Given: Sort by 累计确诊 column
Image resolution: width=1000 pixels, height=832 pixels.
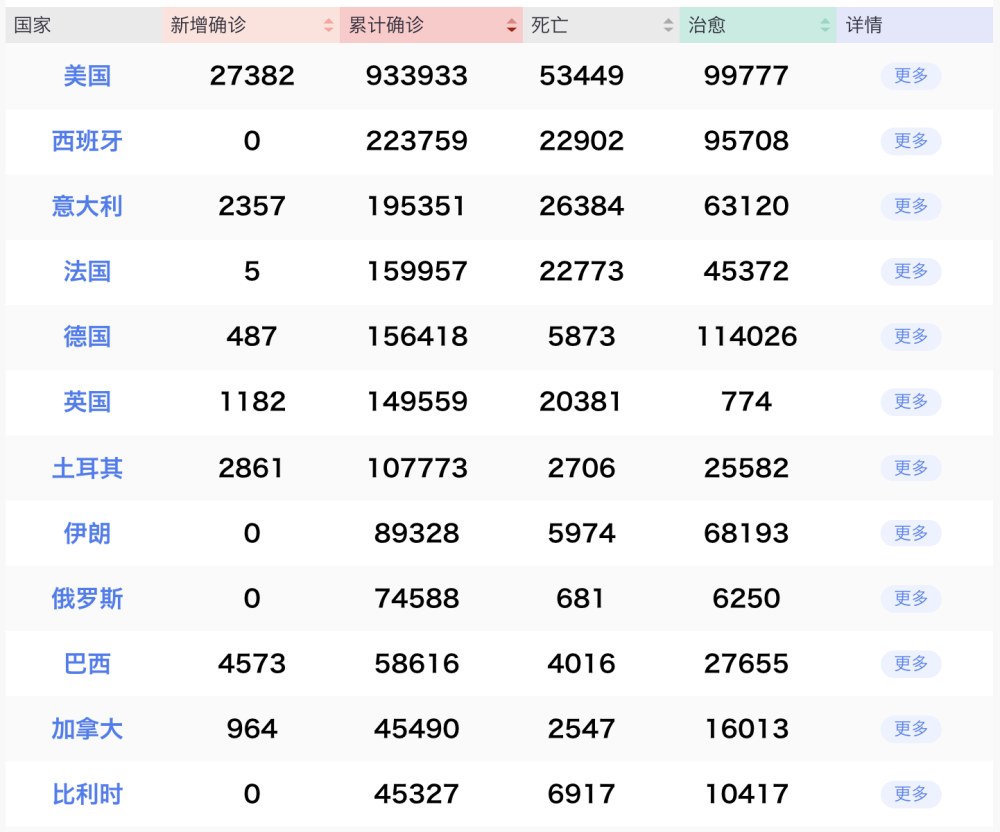Looking at the screenshot, I should point(511,26).
